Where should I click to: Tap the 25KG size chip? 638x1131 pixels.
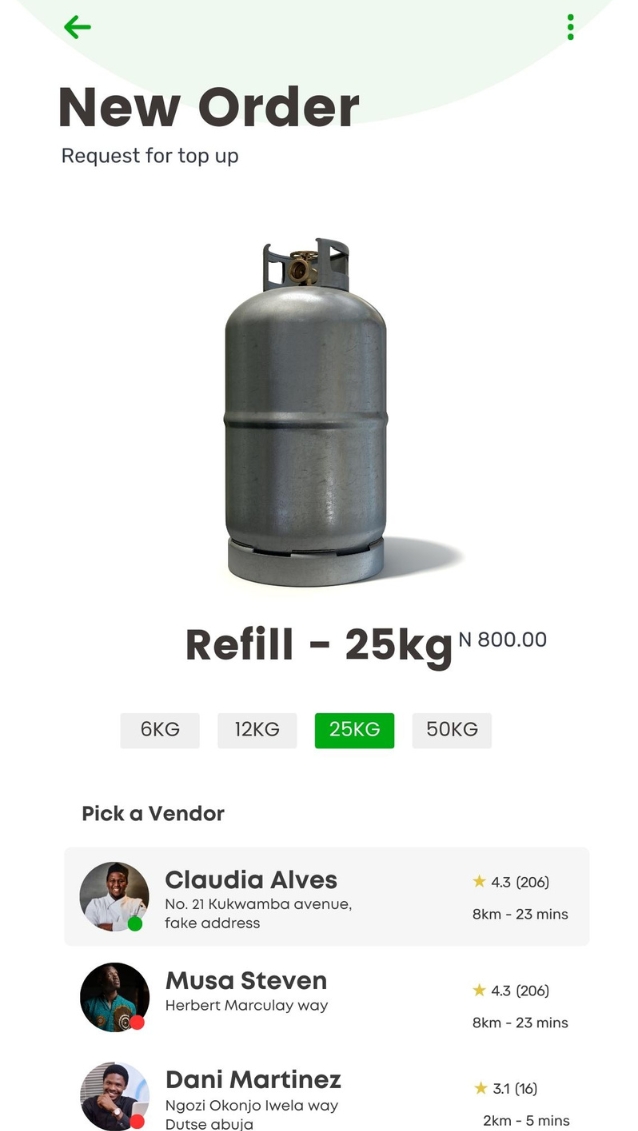pyautogui.click(x=354, y=730)
